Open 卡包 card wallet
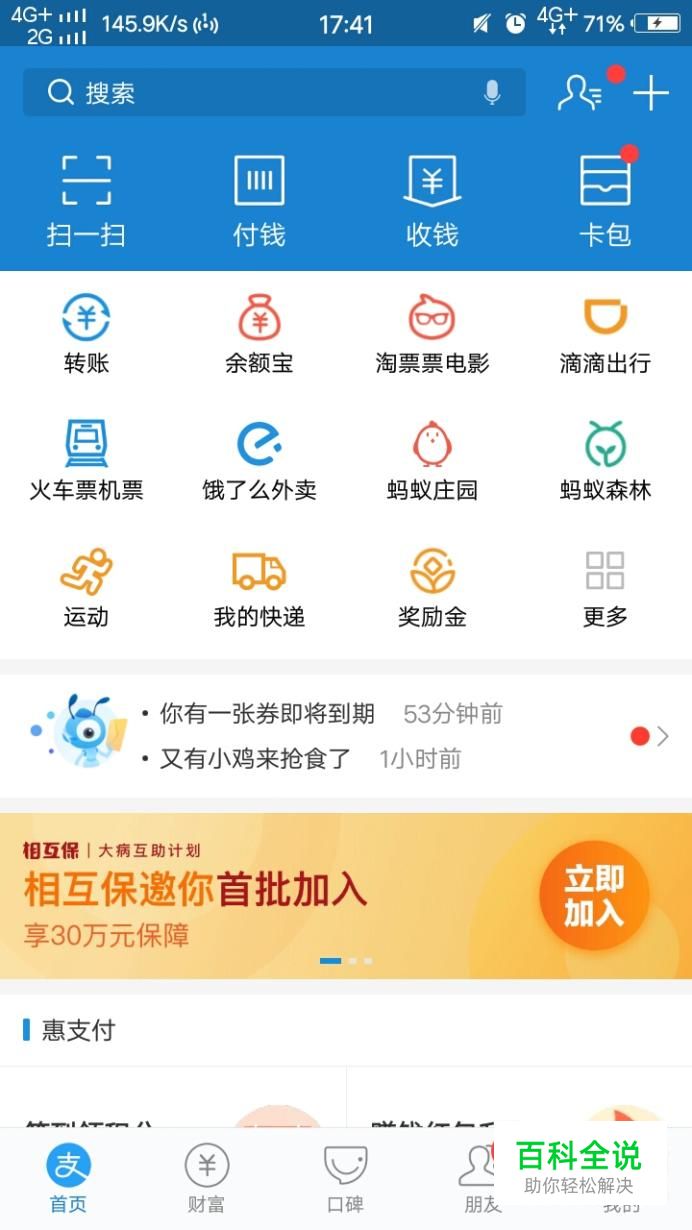692x1230 pixels. (605, 200)
